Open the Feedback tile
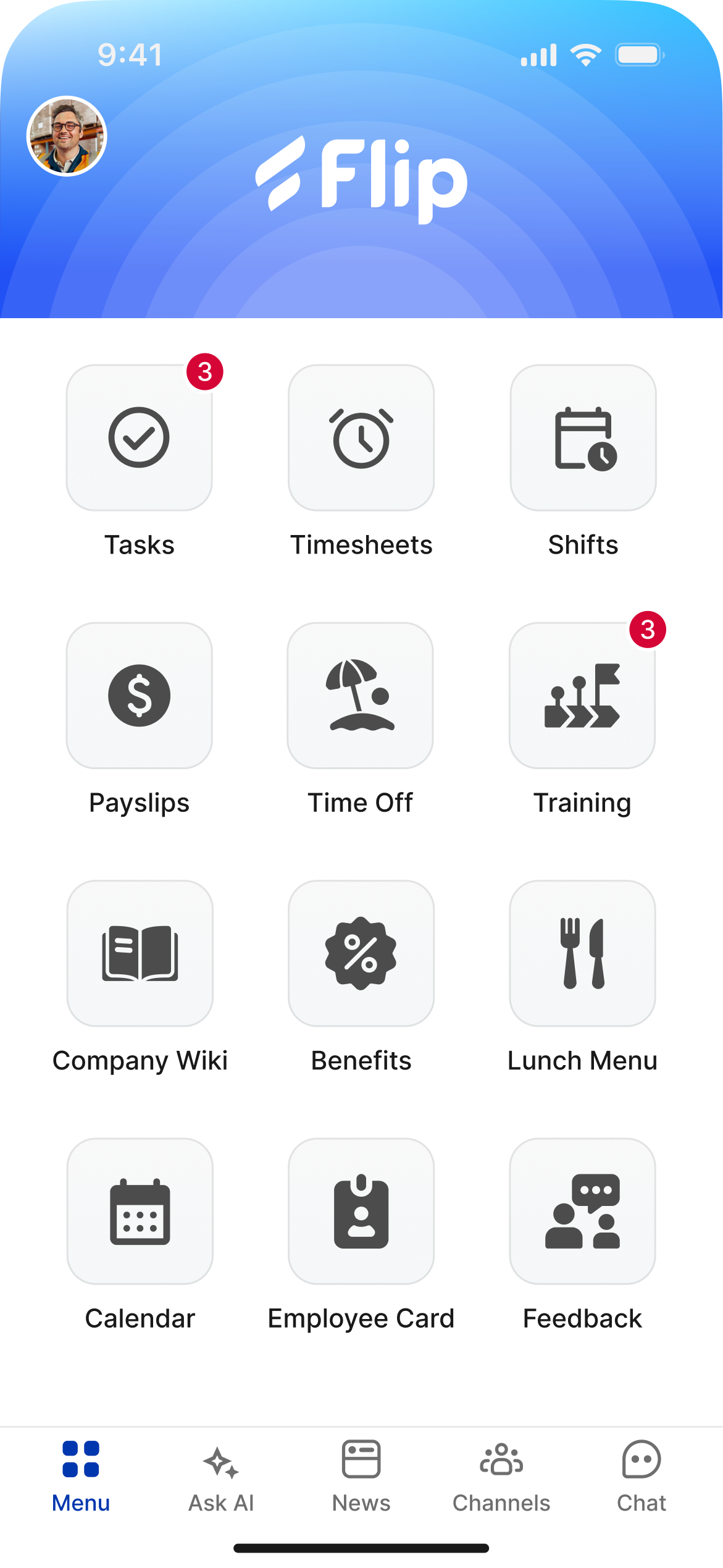This screenshot has width=723, height=1568. click(582, 1211)
